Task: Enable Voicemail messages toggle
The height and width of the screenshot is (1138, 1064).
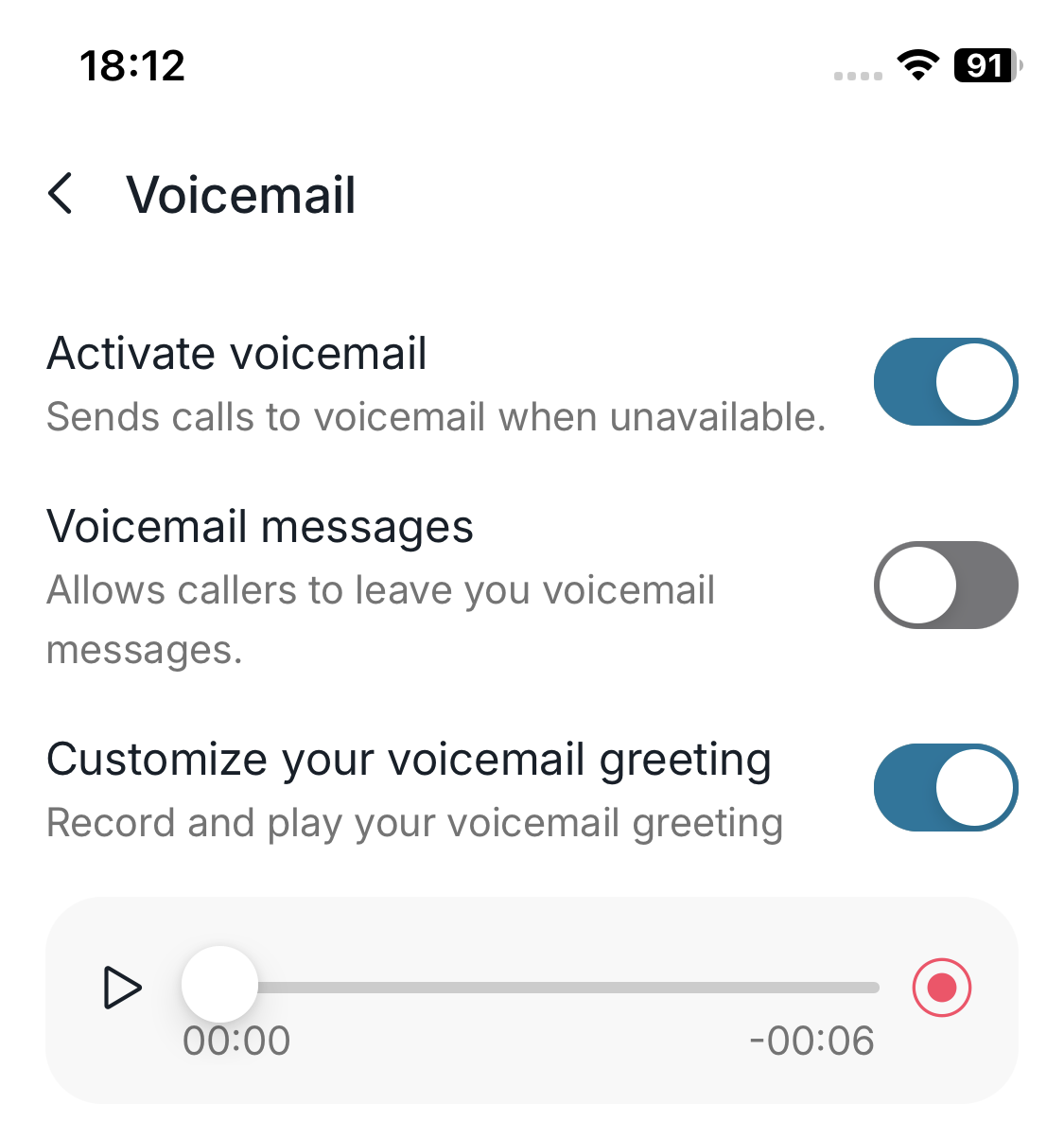Action: [945, 585]
